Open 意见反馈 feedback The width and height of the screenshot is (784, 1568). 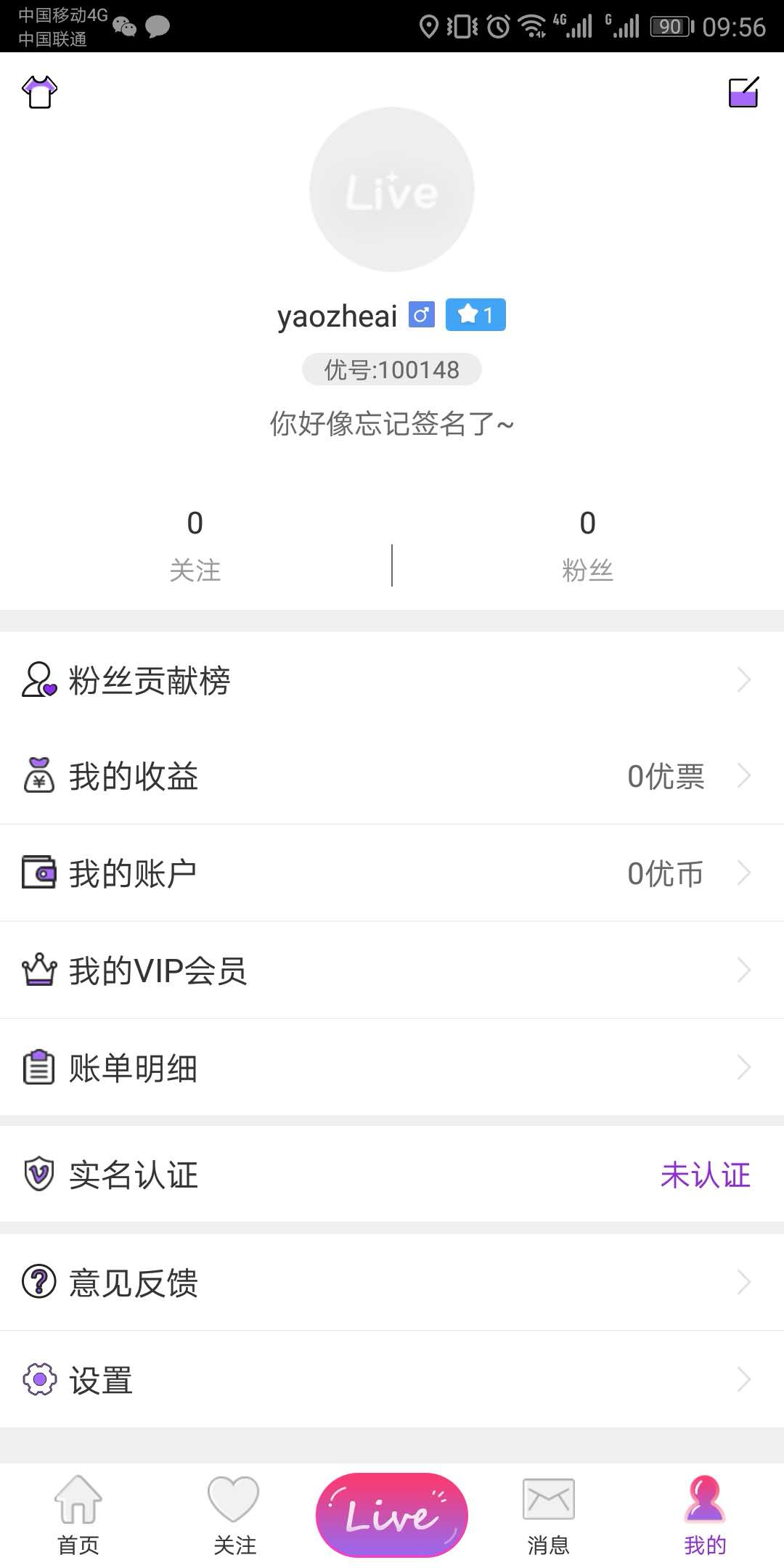pyautogui.click(x=392, y=1282)
